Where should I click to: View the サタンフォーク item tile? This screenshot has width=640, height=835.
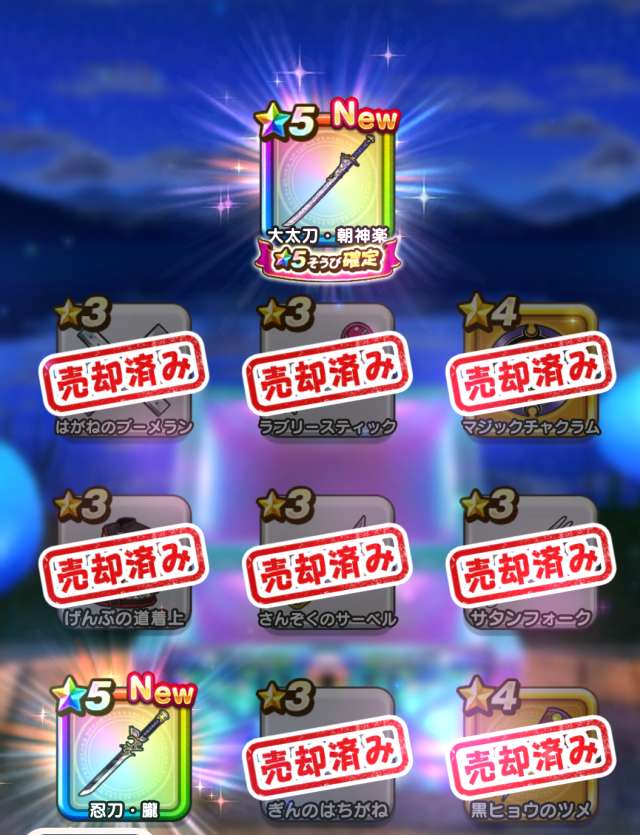pos(530,562)
